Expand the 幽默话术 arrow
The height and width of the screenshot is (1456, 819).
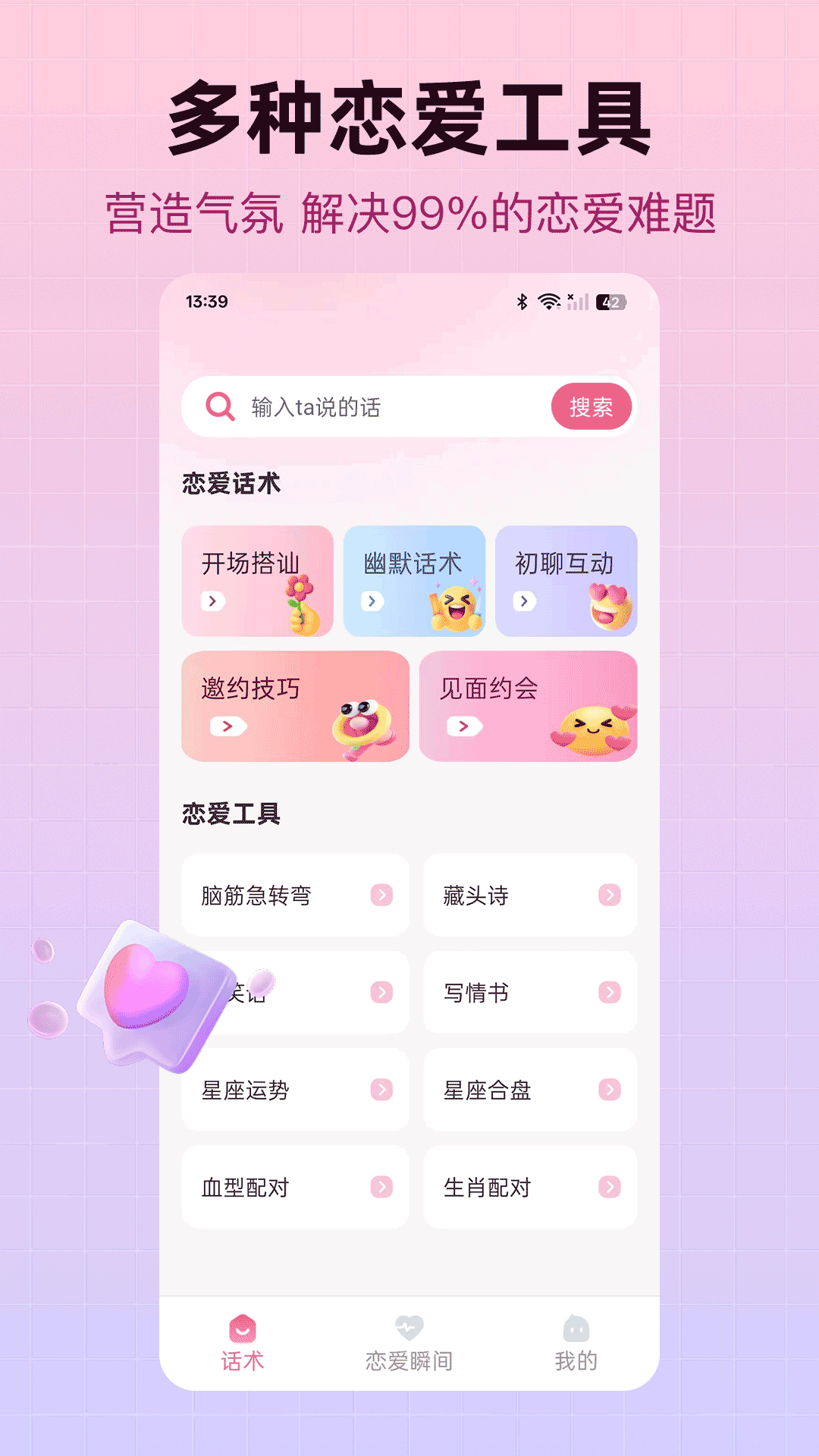pos(372,602)
